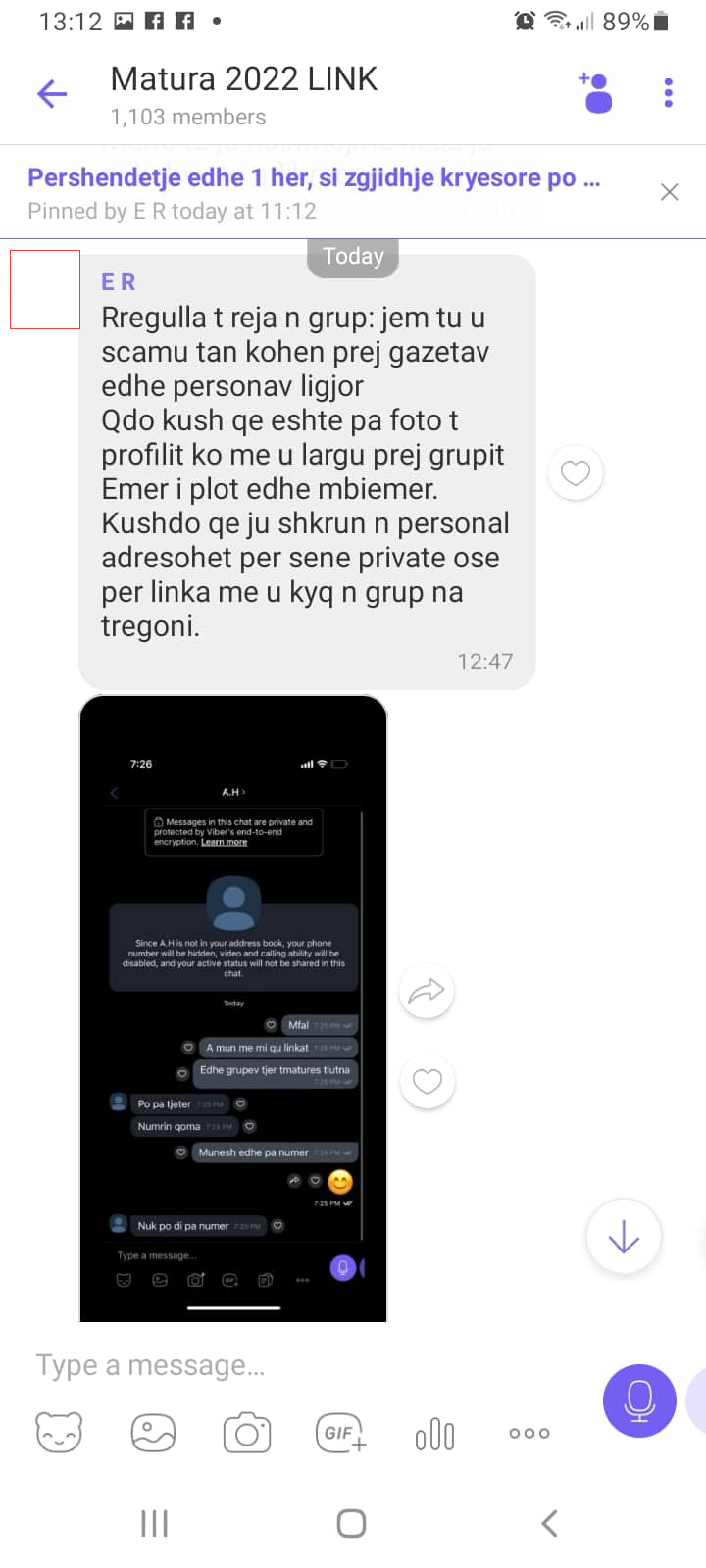
Task: Open E R's profile avatar
Action: click(x=45, y=289)
